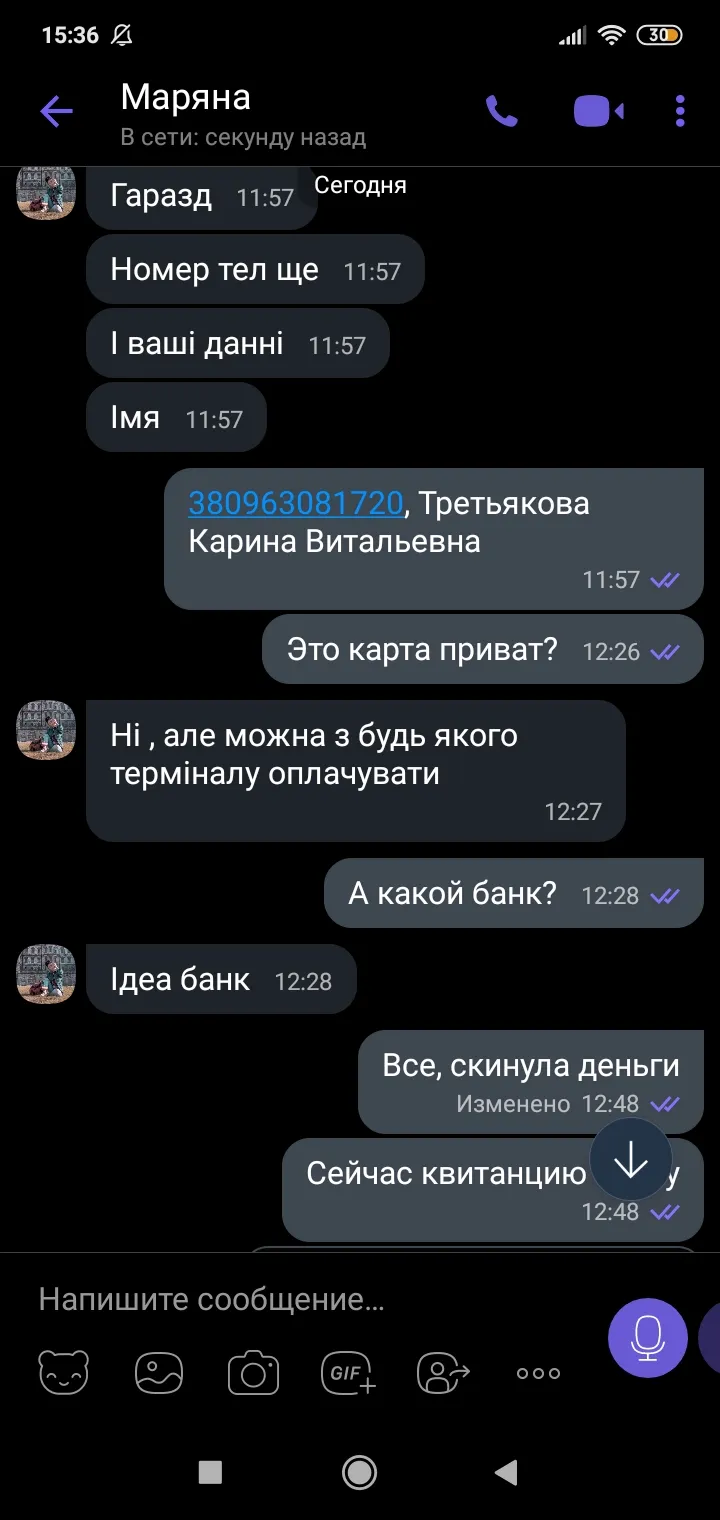
Task: Show more attachment options
Action: tap(538, 1373)
